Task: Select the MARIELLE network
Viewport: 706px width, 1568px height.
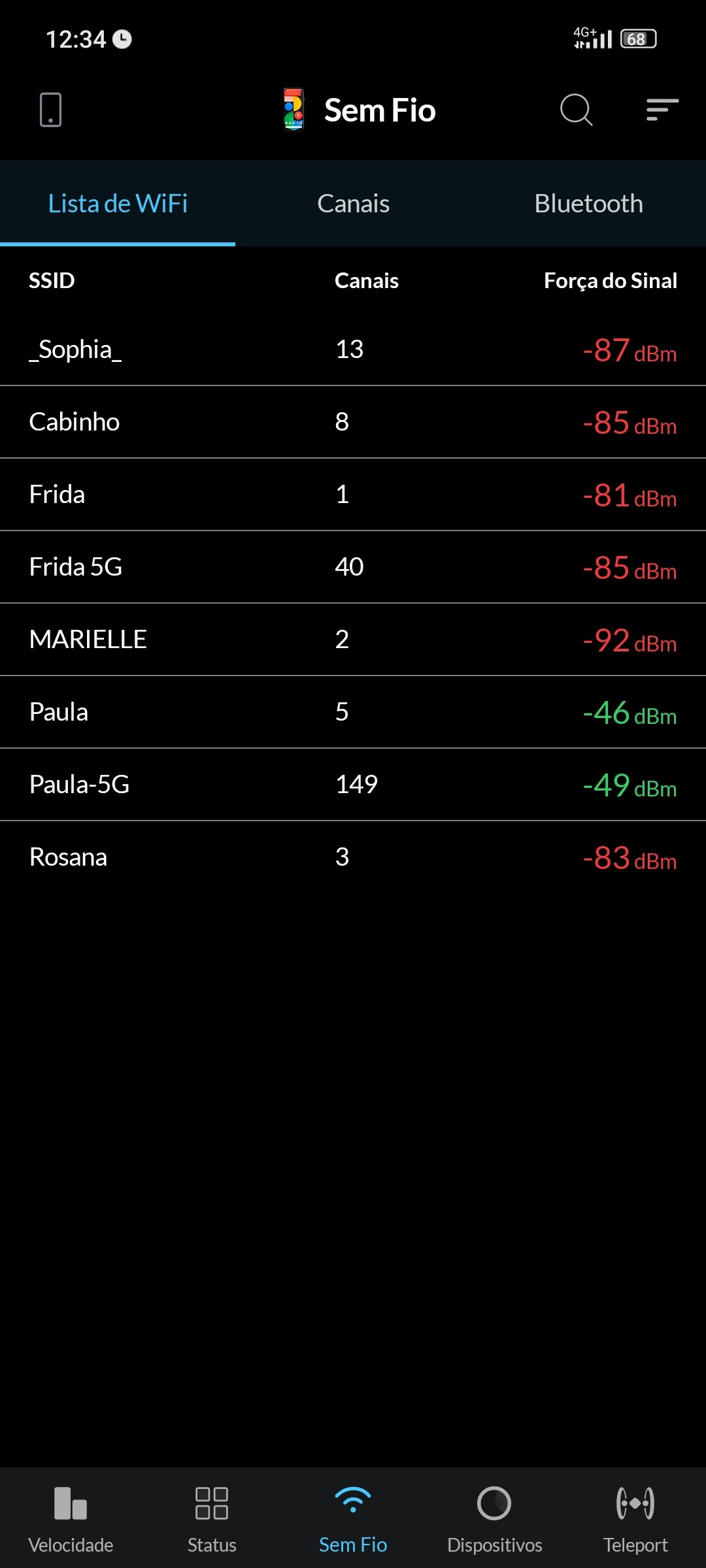Action: [353, 640]
